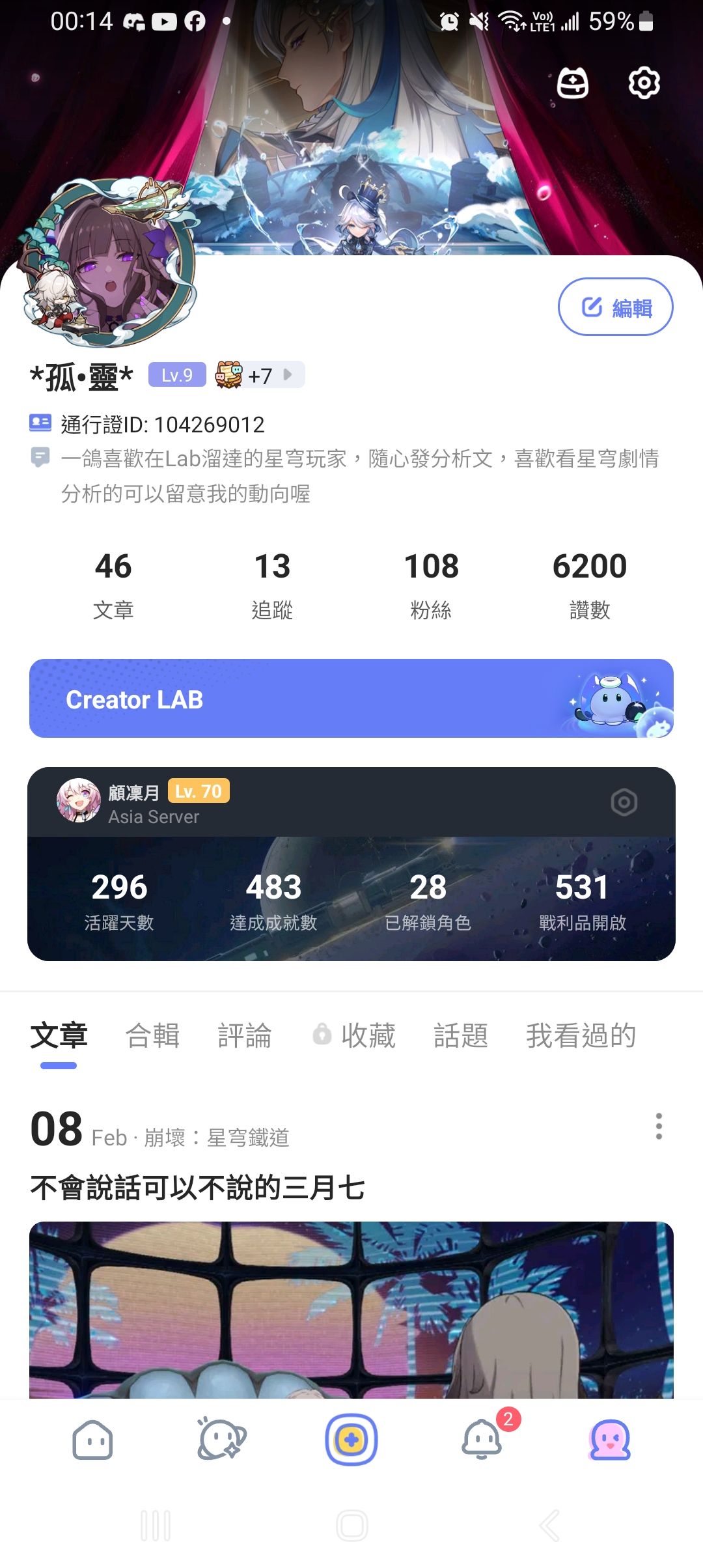Tap the locked 收藏 tab

click(367, 1035)
